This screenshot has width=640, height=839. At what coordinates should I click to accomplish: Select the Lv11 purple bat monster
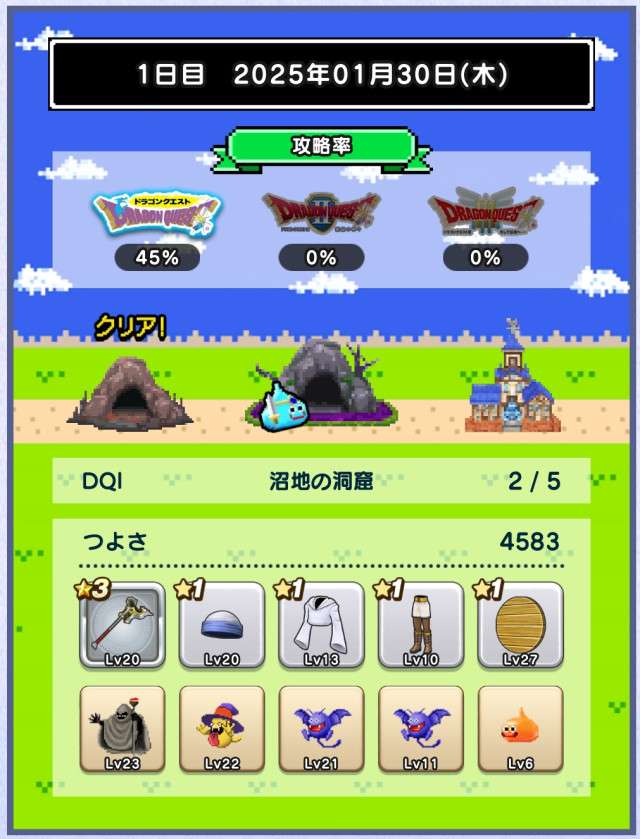421,729
